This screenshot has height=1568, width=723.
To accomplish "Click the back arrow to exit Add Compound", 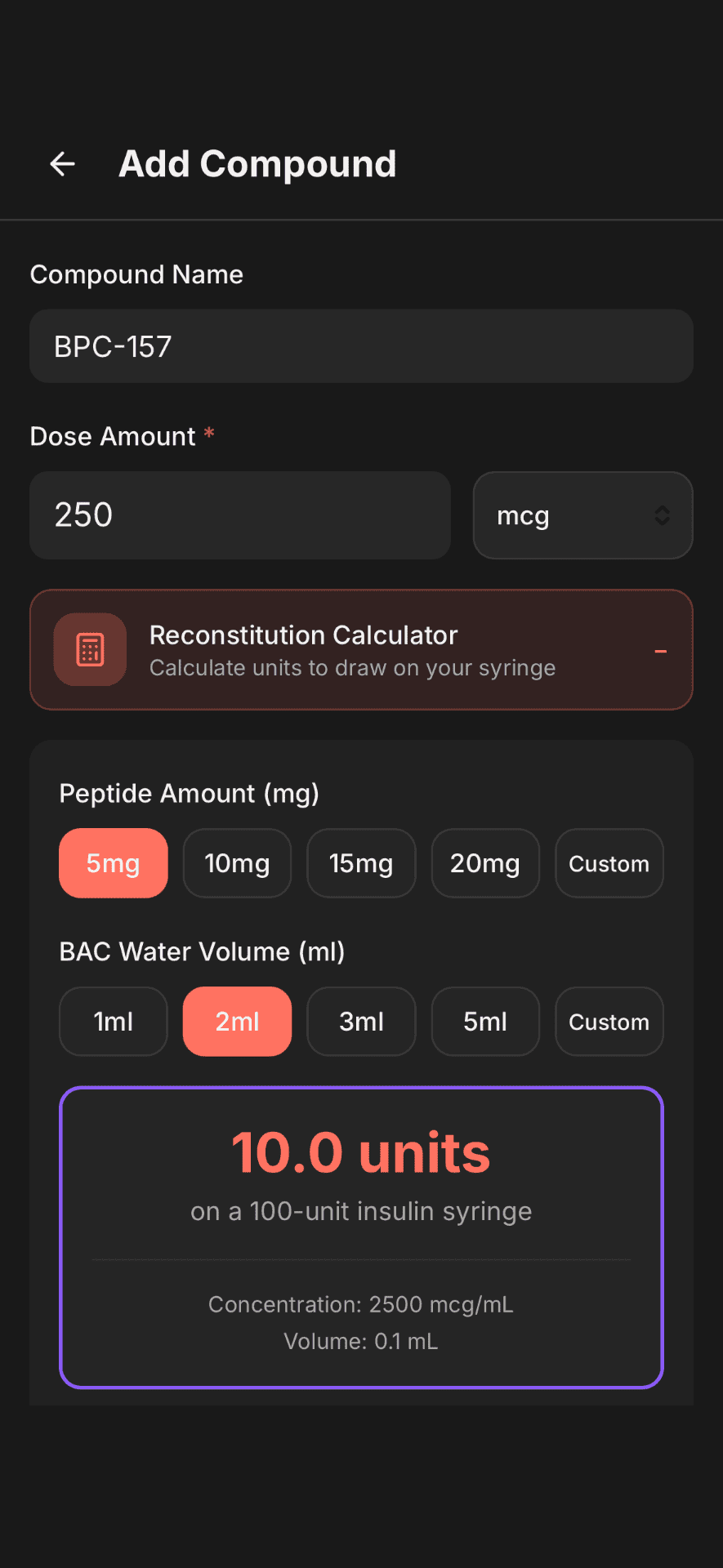I will [62, 164].
